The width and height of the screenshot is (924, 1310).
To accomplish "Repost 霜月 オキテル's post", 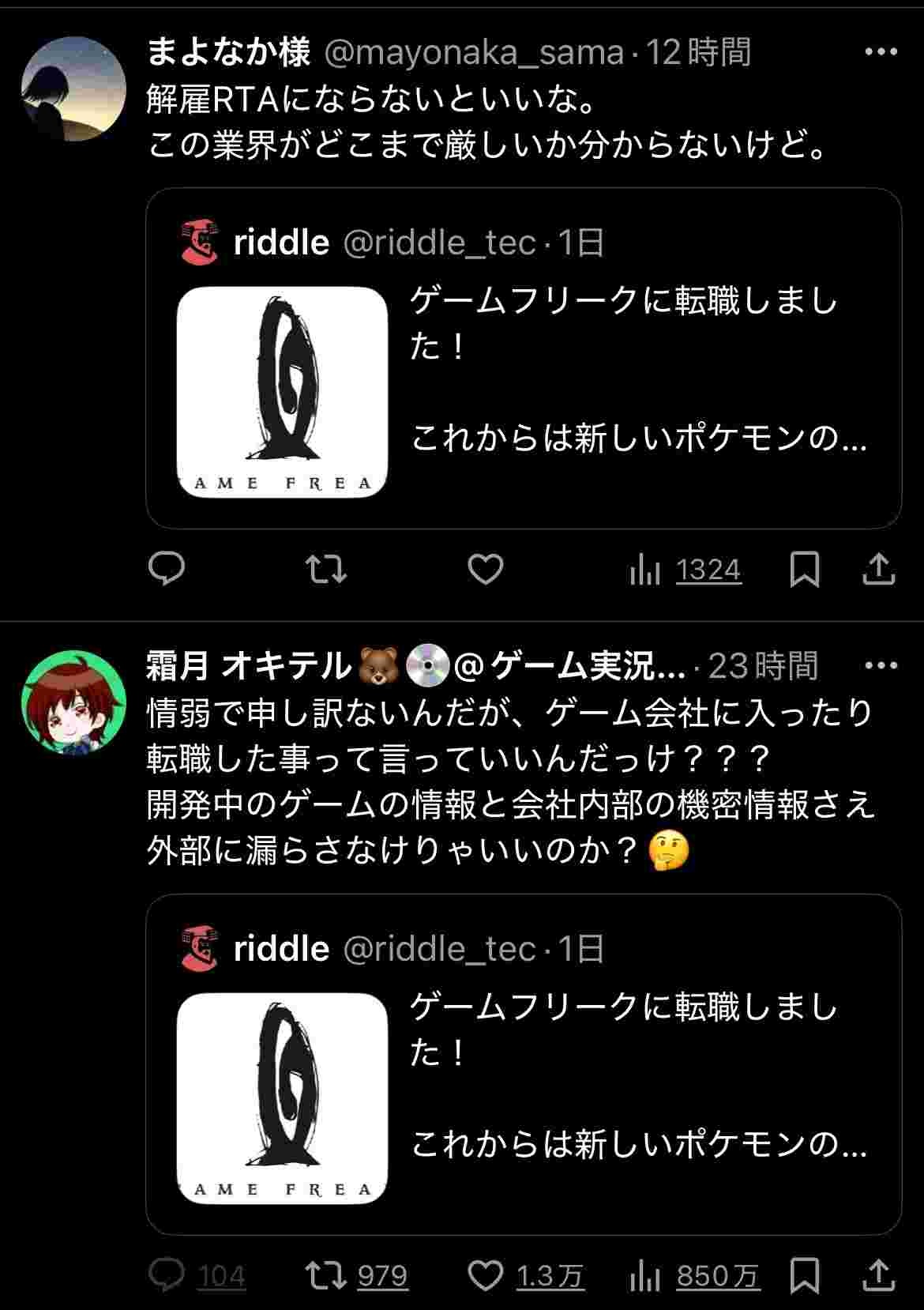I will 326,1274.
